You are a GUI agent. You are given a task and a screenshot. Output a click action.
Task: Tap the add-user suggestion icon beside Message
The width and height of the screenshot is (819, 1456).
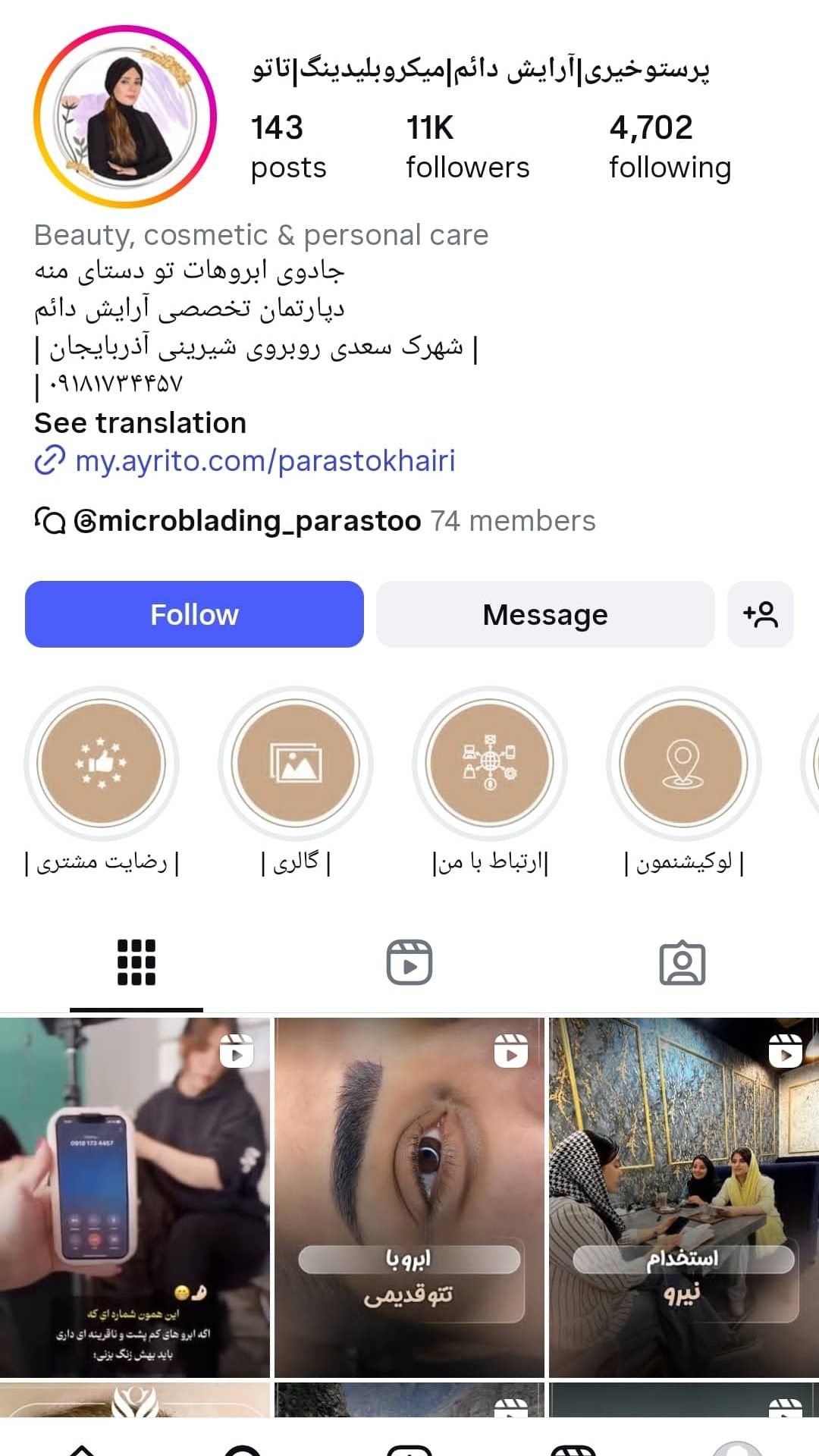(x=761, y=614)
